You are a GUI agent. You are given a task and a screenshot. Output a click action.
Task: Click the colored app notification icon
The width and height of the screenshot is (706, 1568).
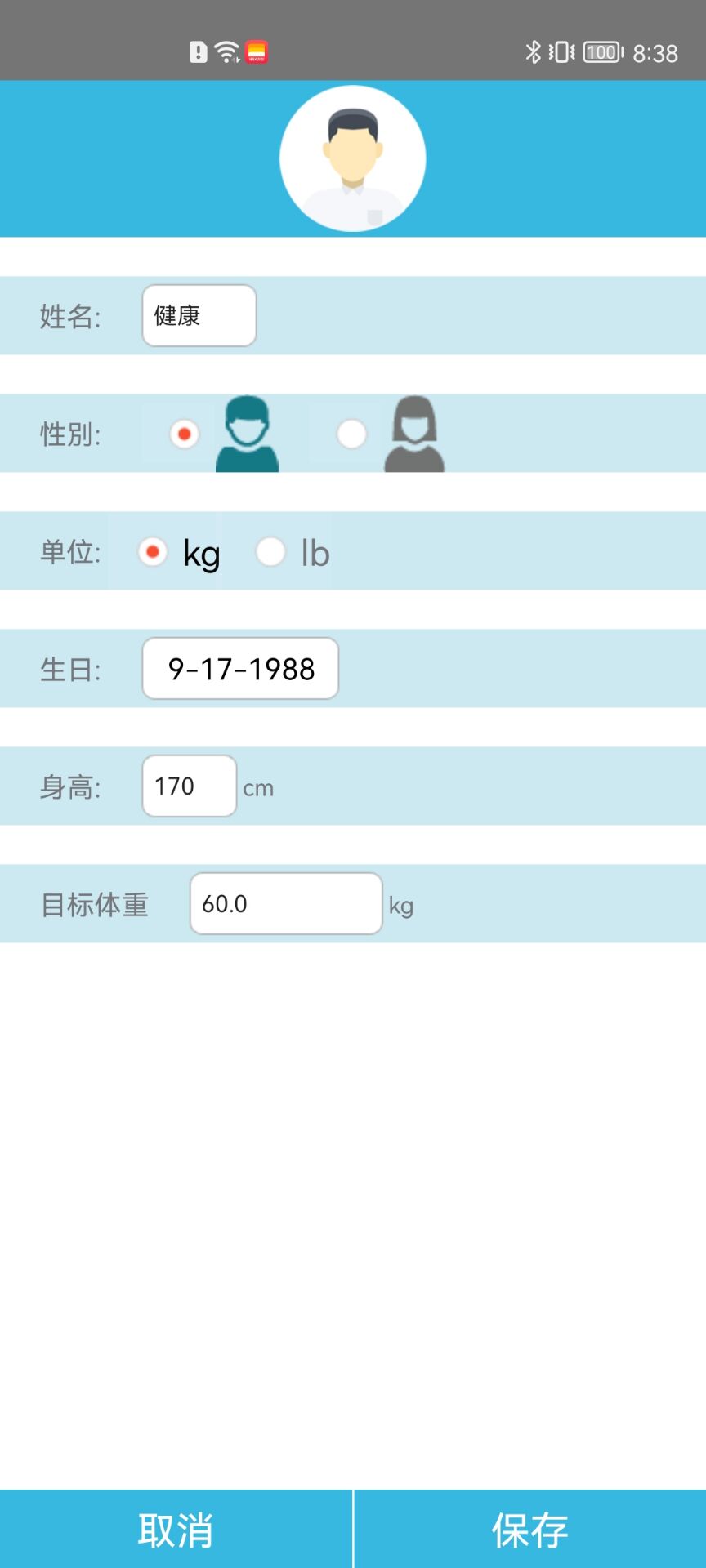[254, 51]
